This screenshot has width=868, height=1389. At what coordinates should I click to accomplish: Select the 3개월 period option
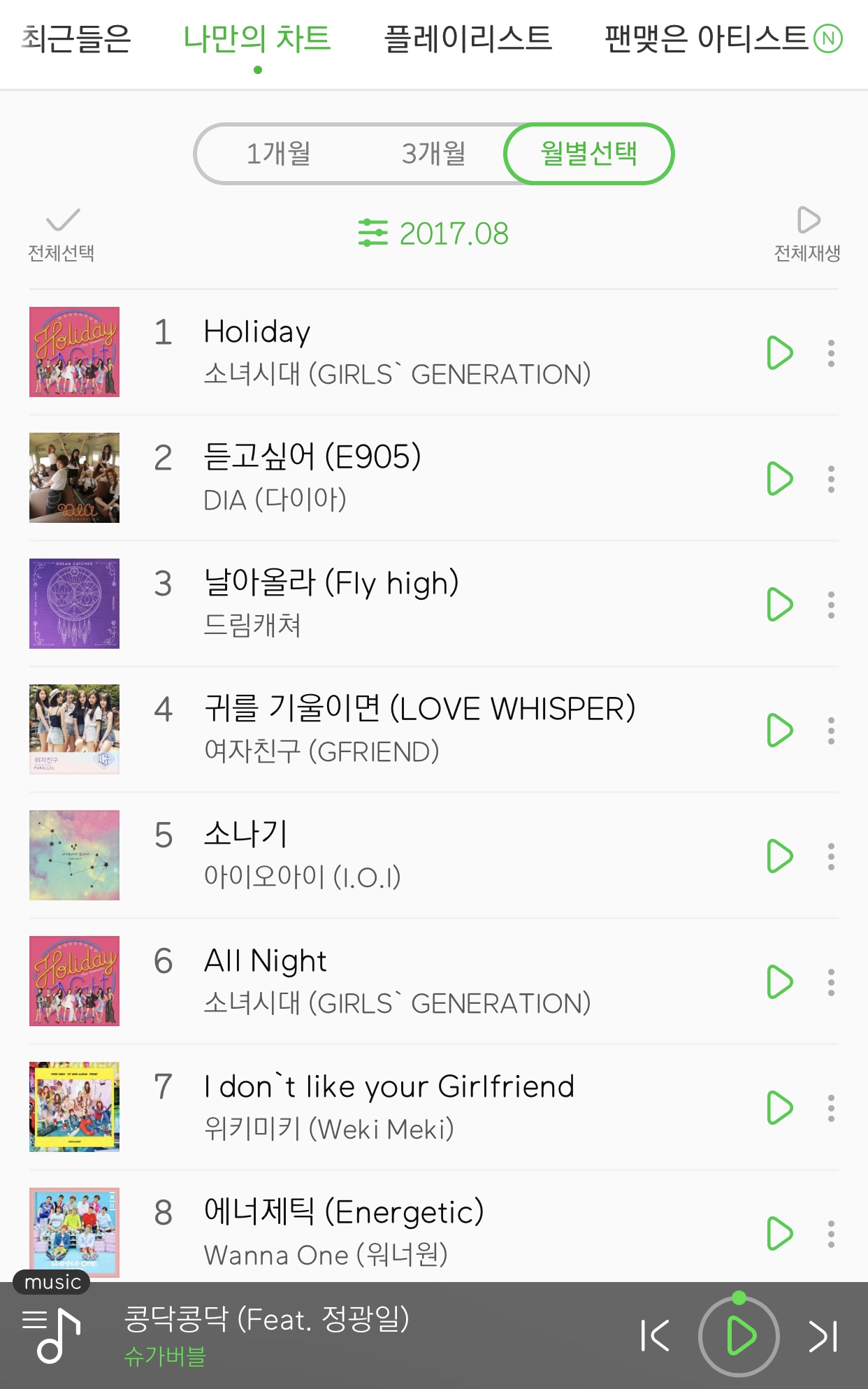[x=434, y=154]
